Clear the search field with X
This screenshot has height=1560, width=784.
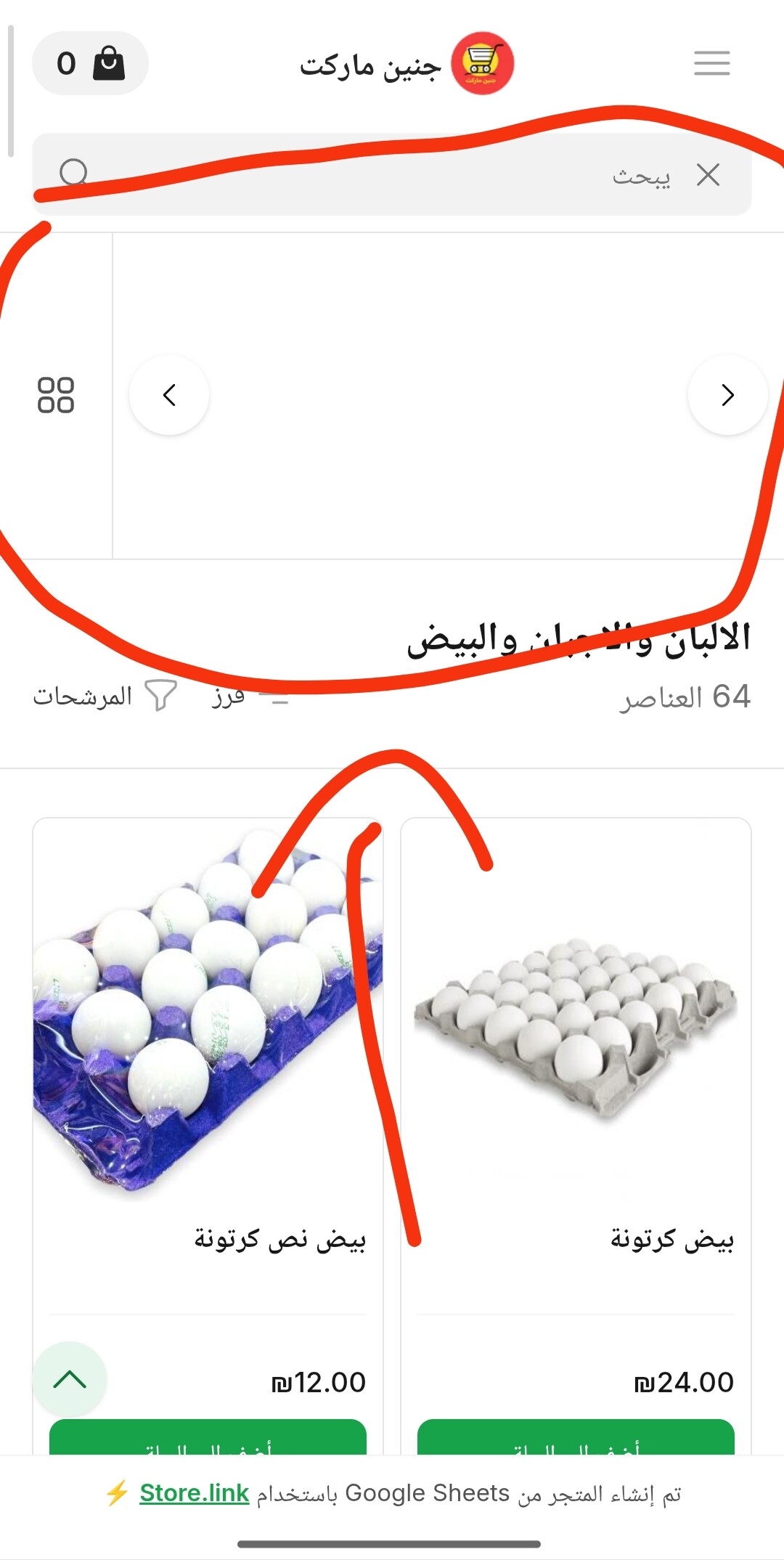point(708,174)
